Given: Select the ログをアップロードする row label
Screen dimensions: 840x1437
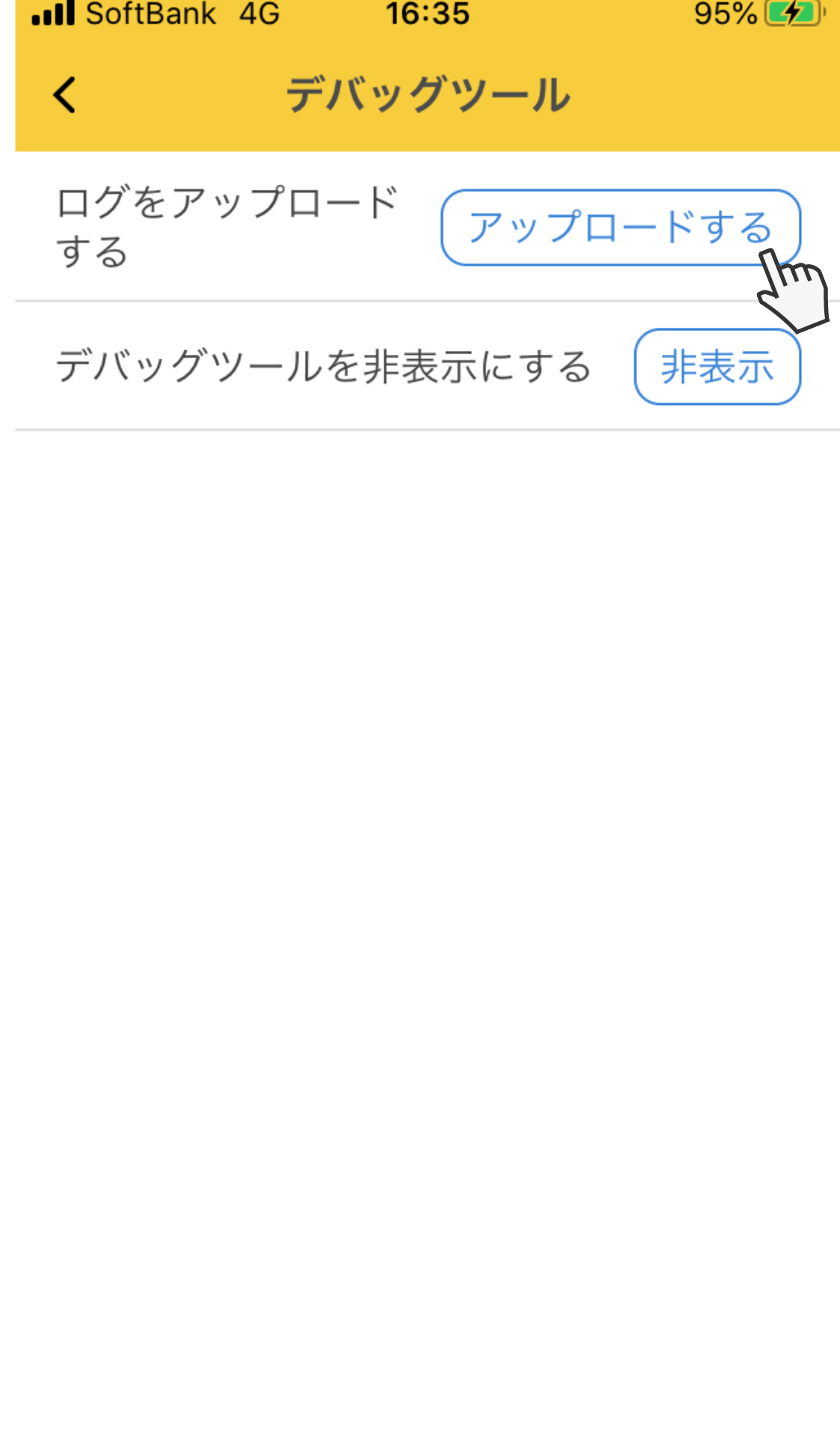Looking at the screenshot, I should [224, 221].
